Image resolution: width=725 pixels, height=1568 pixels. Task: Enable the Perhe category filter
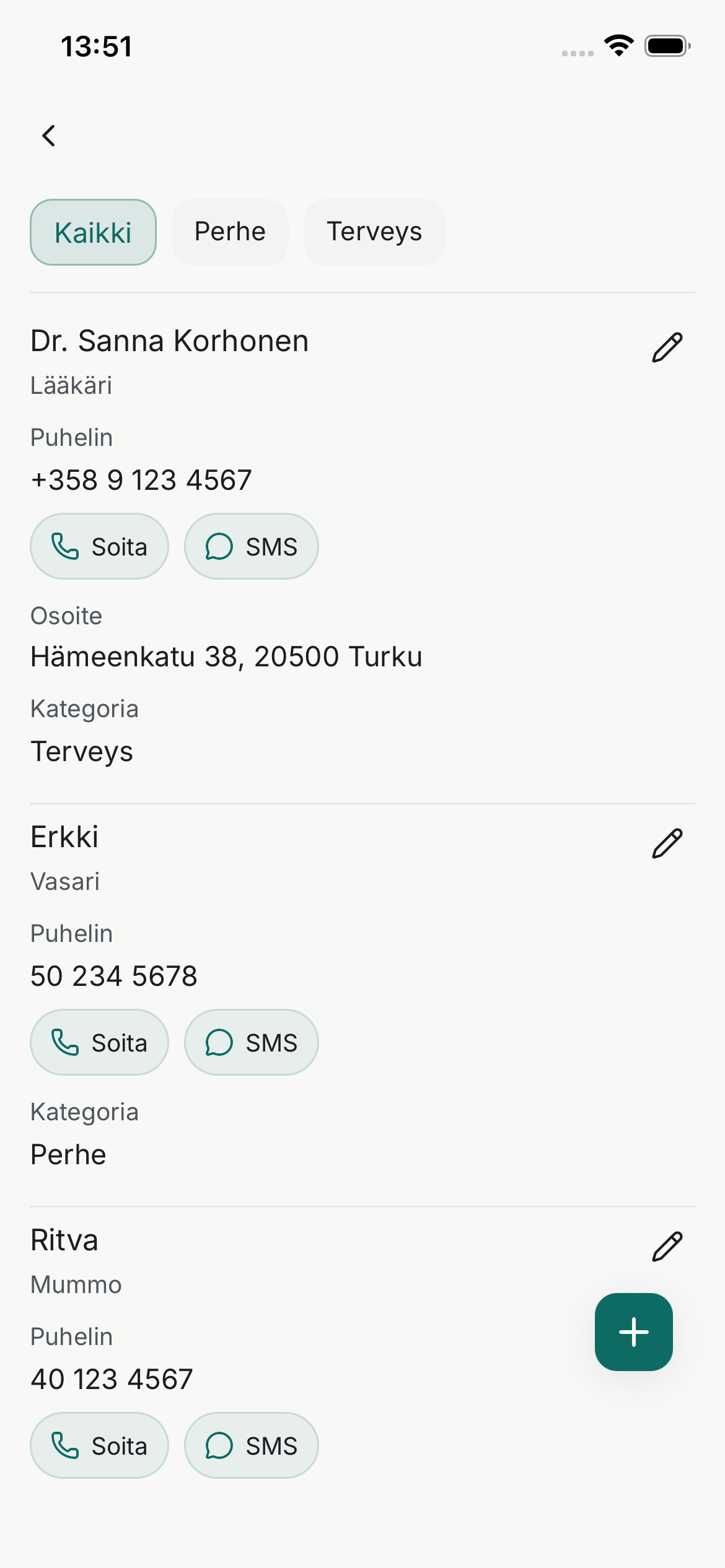[x=229, y=232]
